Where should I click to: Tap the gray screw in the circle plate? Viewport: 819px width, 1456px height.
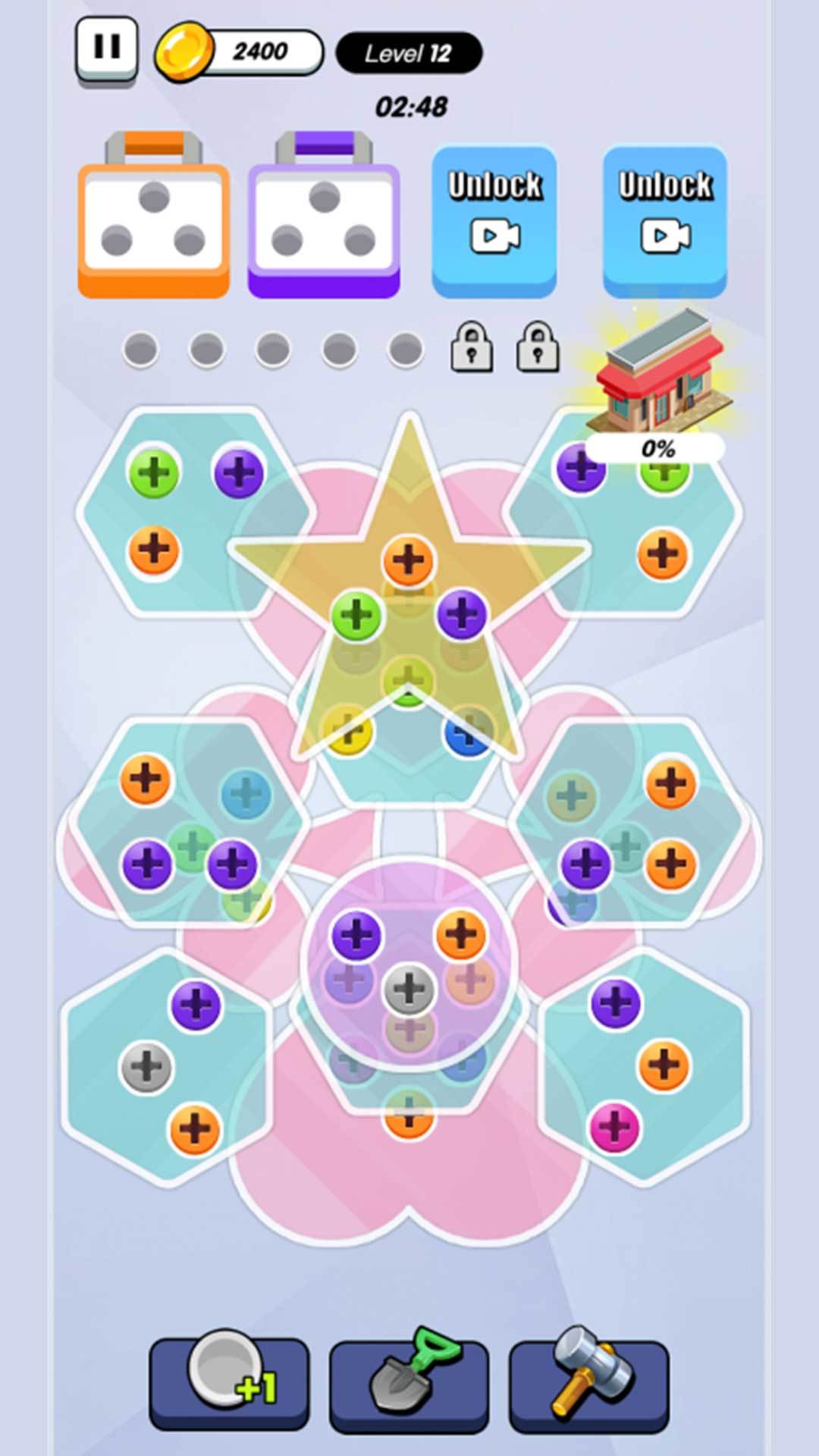409,989
